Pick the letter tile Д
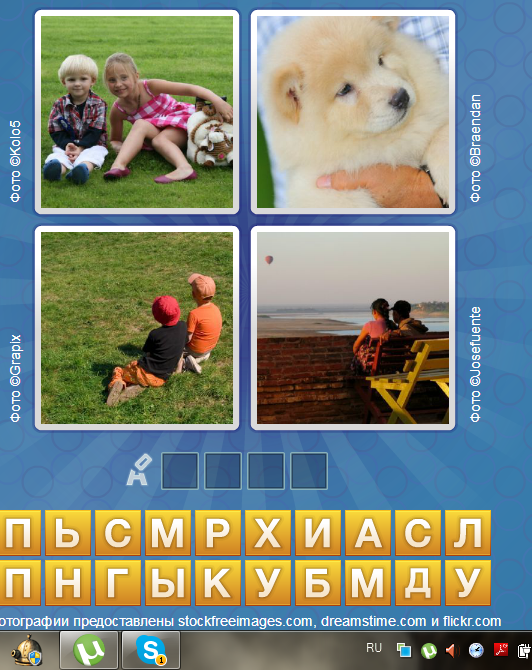The width and height of the screenshot is (532, 670). pos(418,583)
